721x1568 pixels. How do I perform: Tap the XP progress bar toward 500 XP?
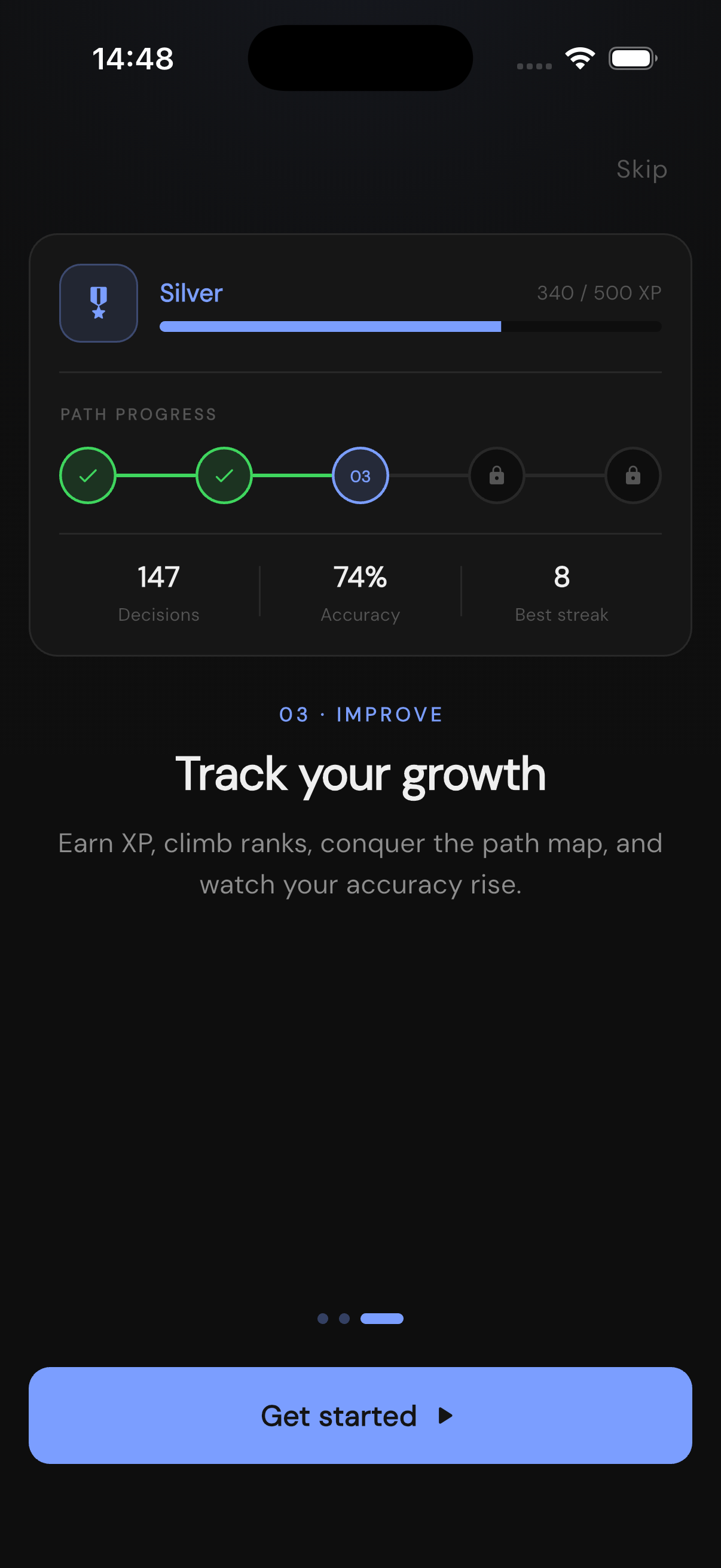(x=410, y=327)
